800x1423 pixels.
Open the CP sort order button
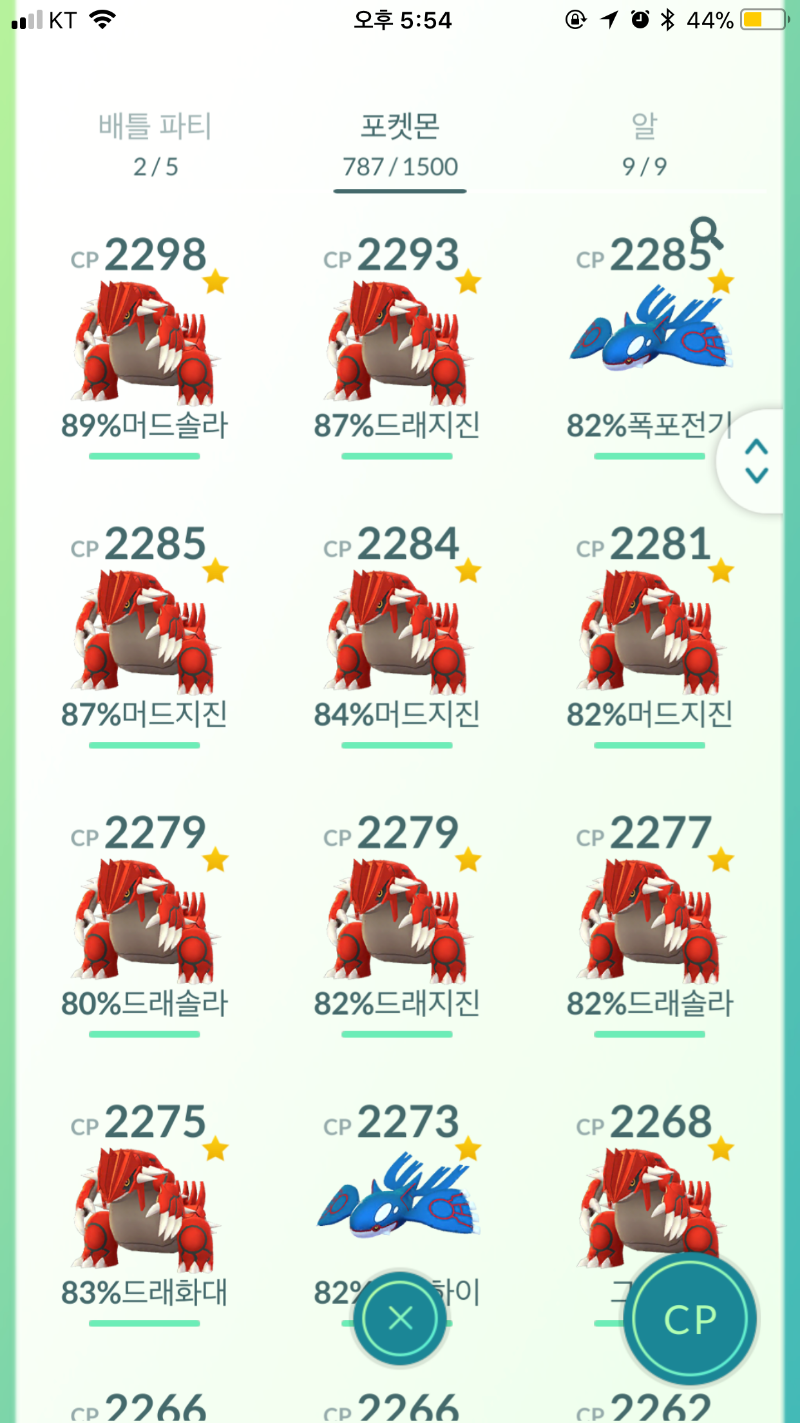pyautogui.click(x=690, y=1319)
